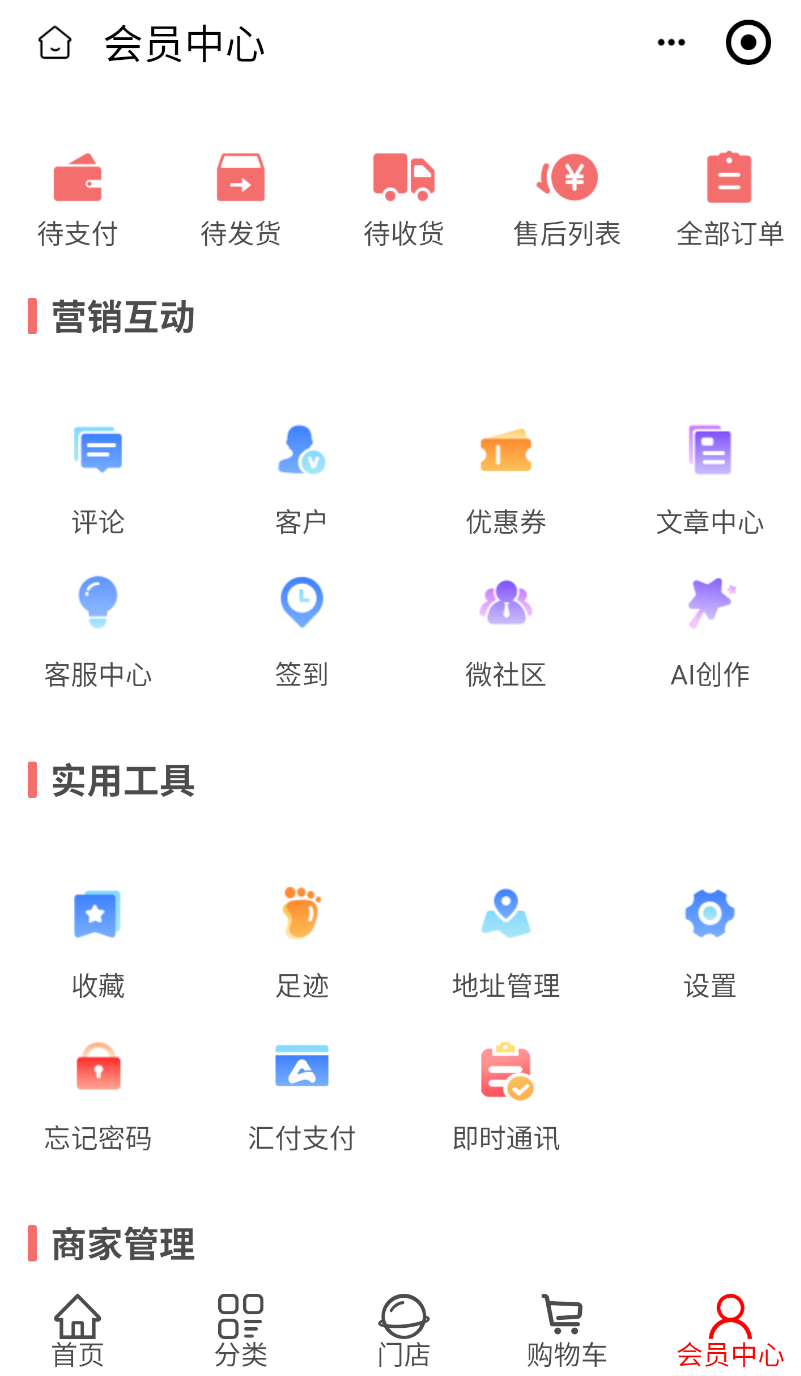Switch to the 分类 categories tab

(x=241, y=1330)
